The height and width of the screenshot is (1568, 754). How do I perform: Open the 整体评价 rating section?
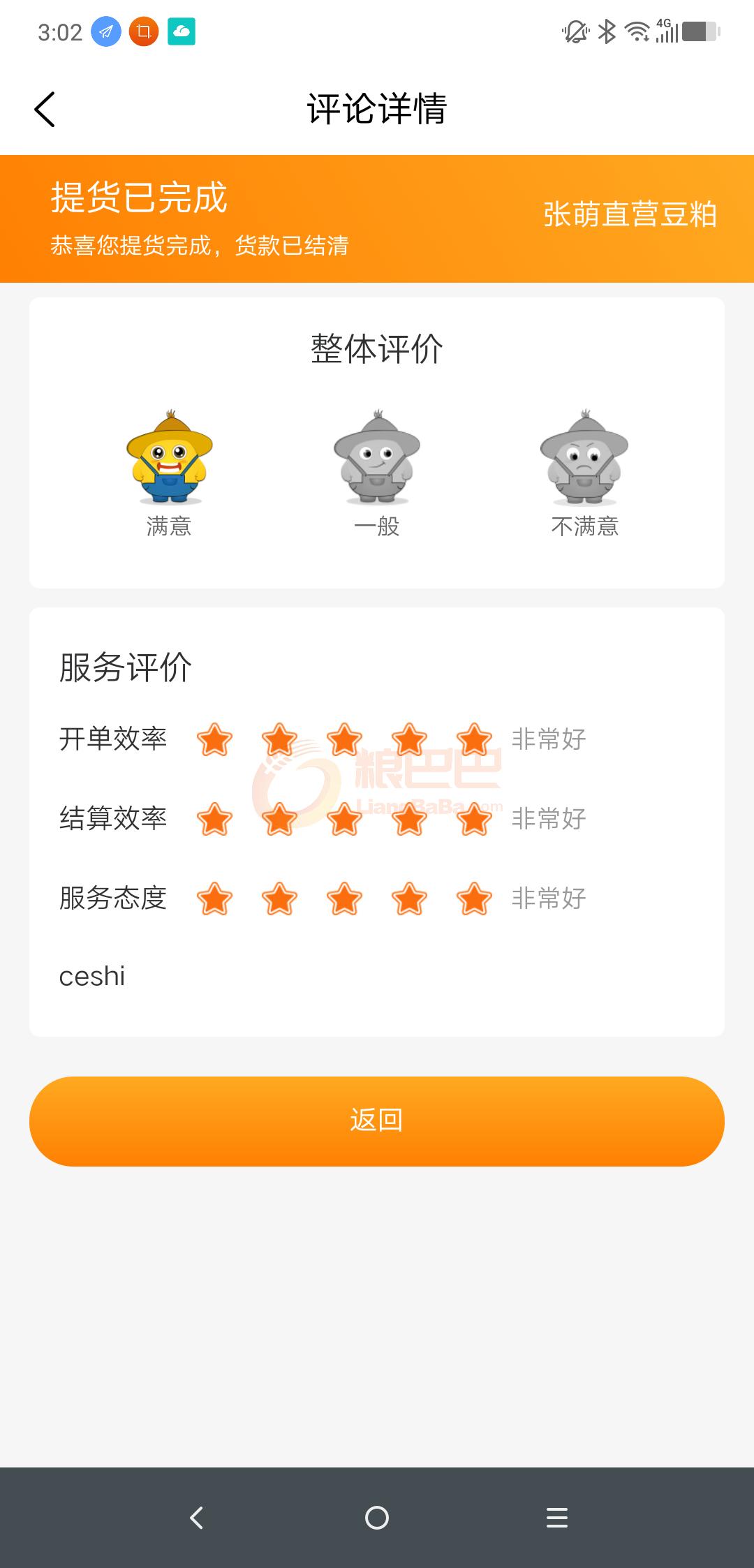point(377,348)
